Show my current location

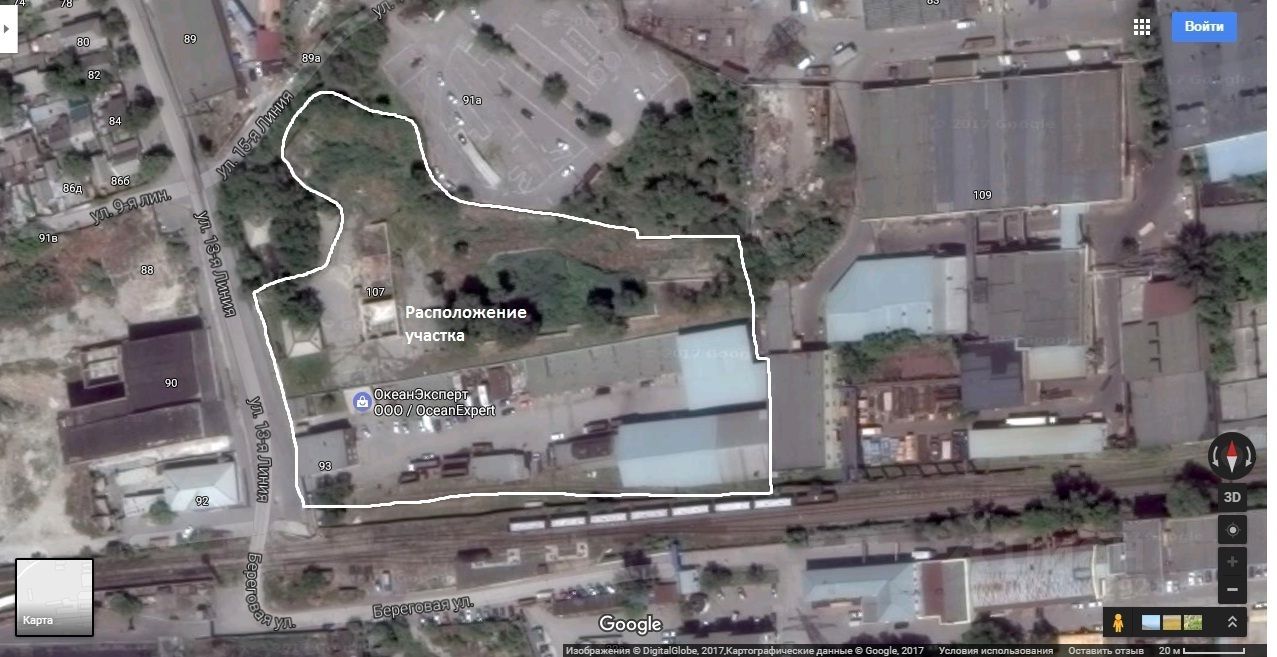point(1232,530)
